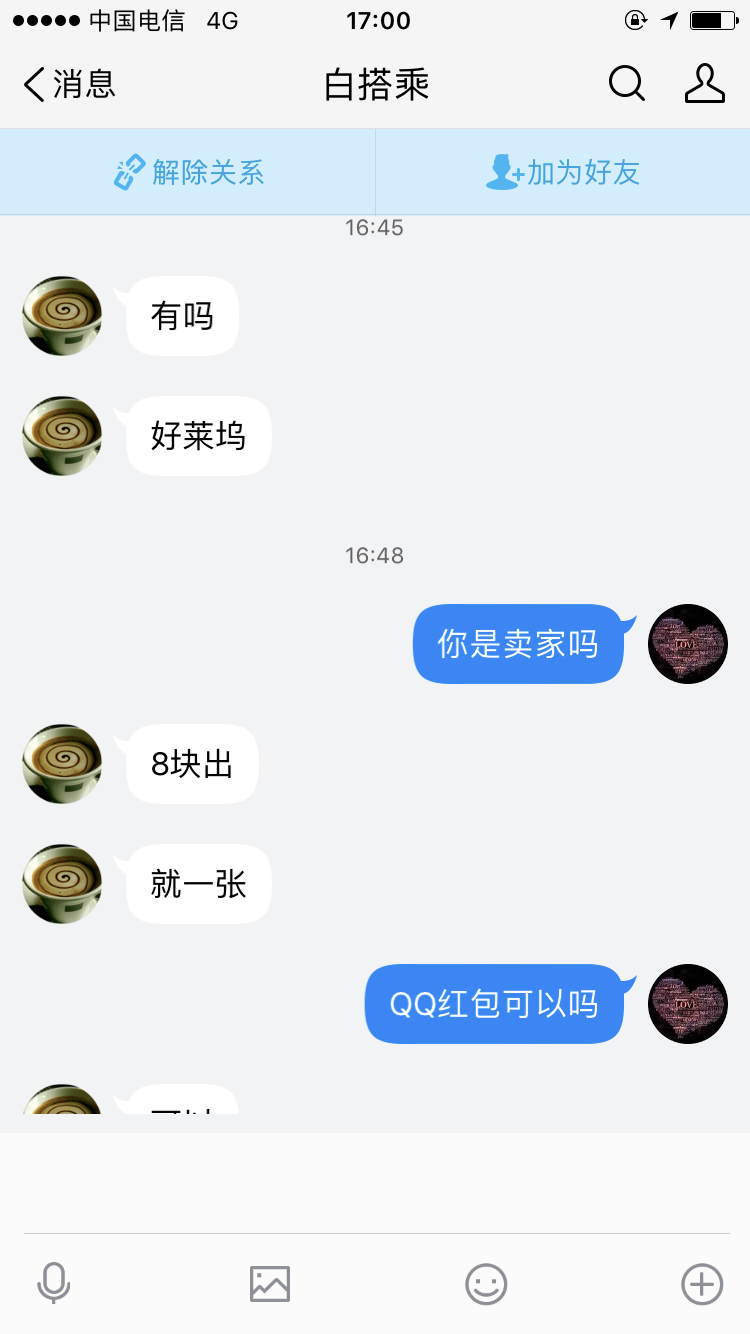Open the image picker icon
Screen dimensions: 750x1334
[x=270, y=1283]
